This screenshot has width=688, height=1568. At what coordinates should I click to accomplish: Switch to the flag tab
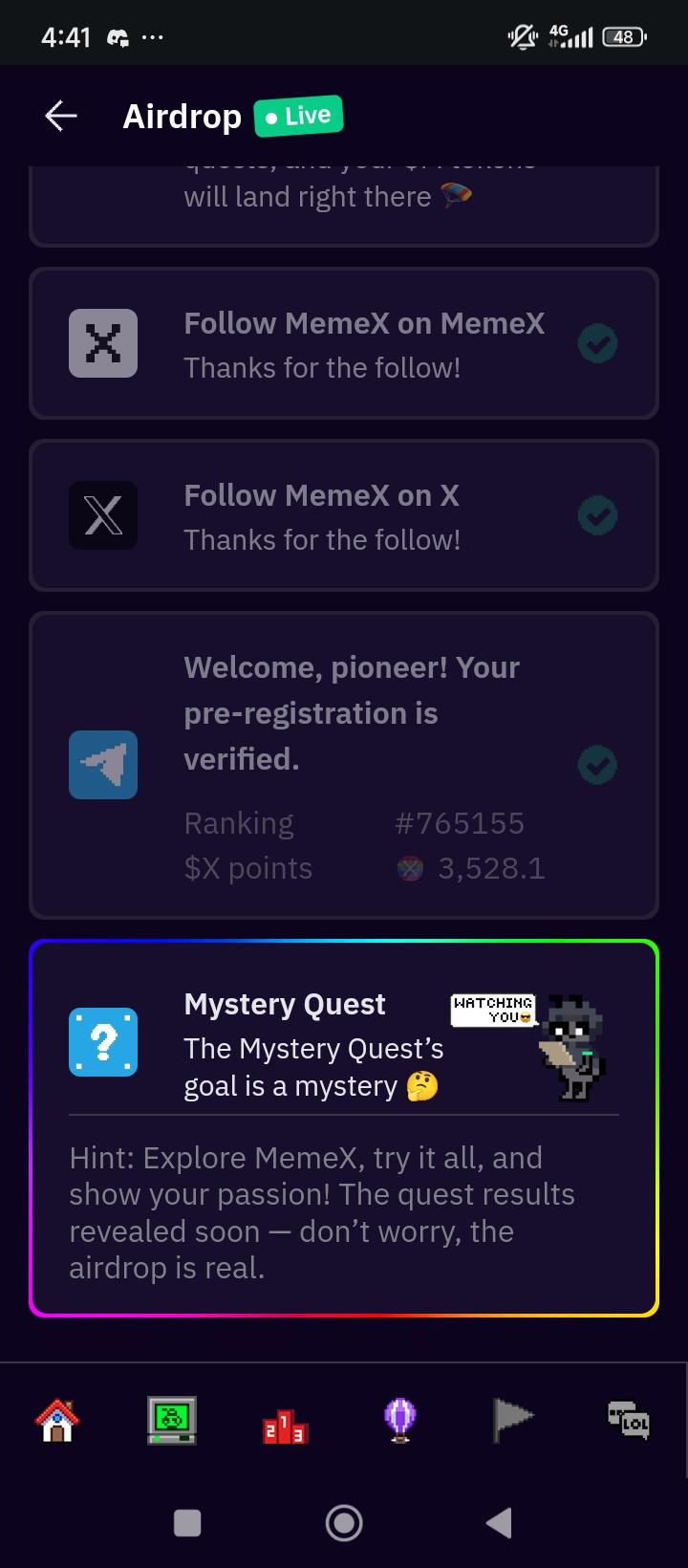coord(513,1420)
